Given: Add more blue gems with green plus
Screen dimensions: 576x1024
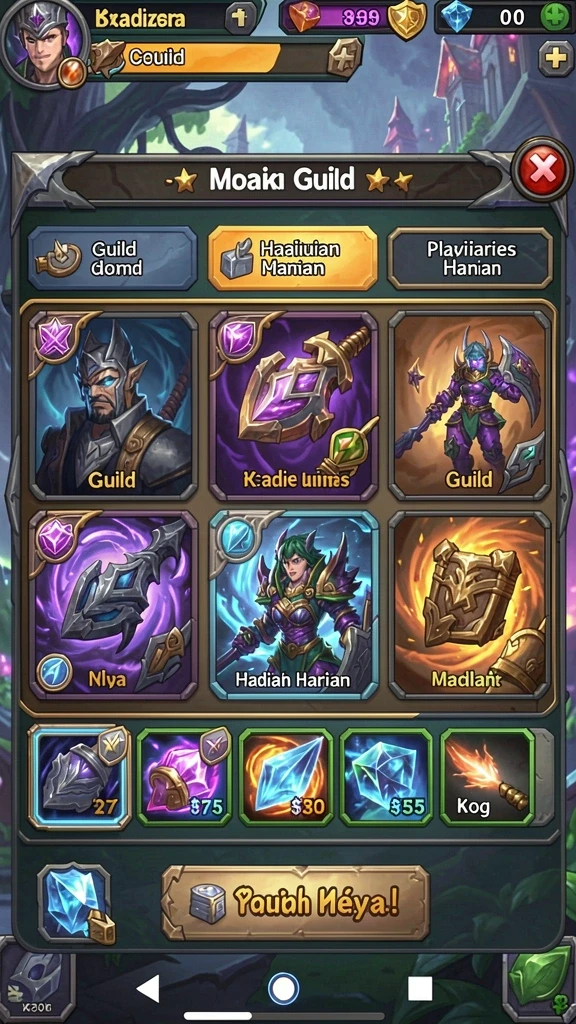Looking at the screenshot, I should click(x=554, y=17).
